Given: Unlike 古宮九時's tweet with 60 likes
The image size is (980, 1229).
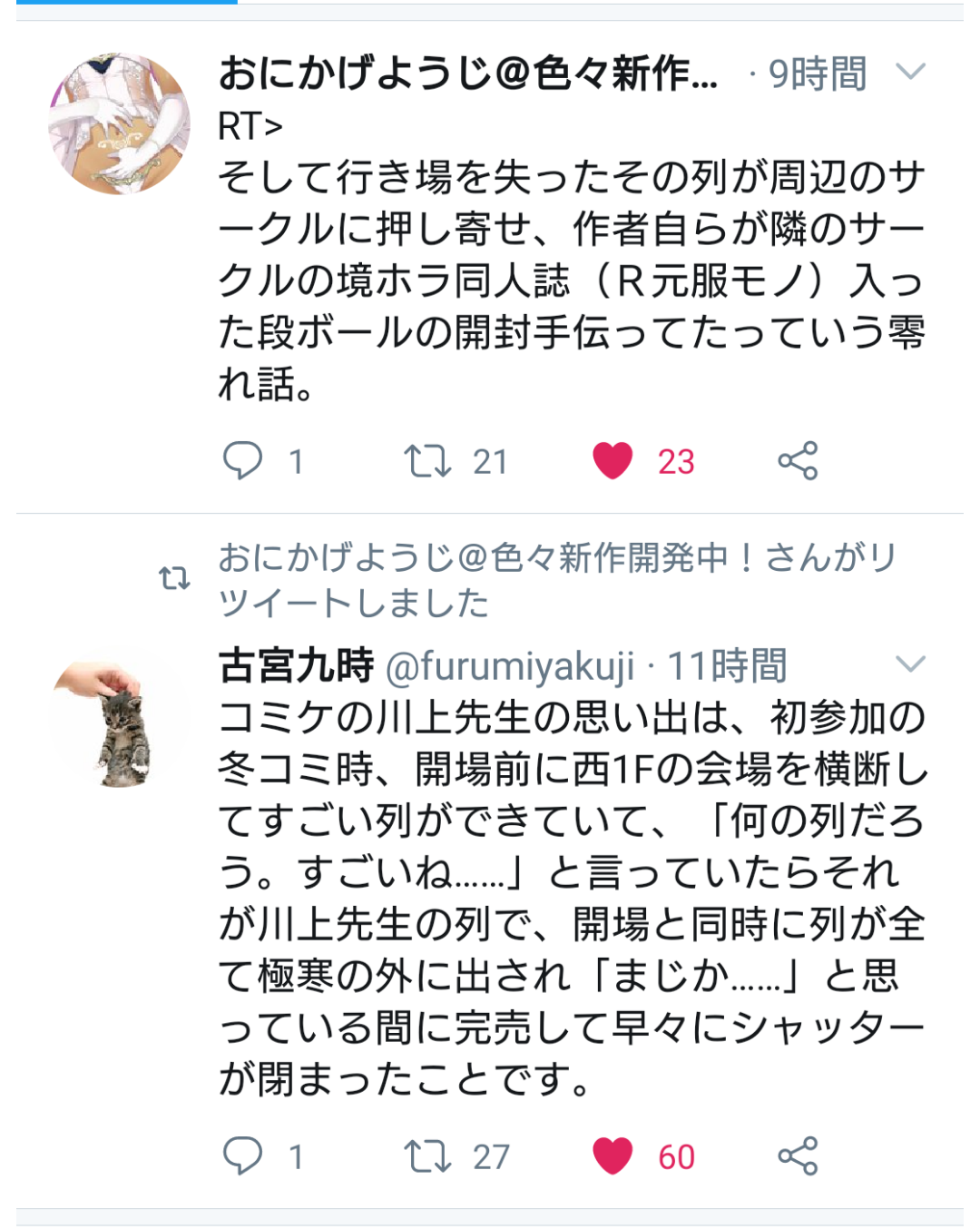Looking at the screenshot, I should (x=612, y=1155).
